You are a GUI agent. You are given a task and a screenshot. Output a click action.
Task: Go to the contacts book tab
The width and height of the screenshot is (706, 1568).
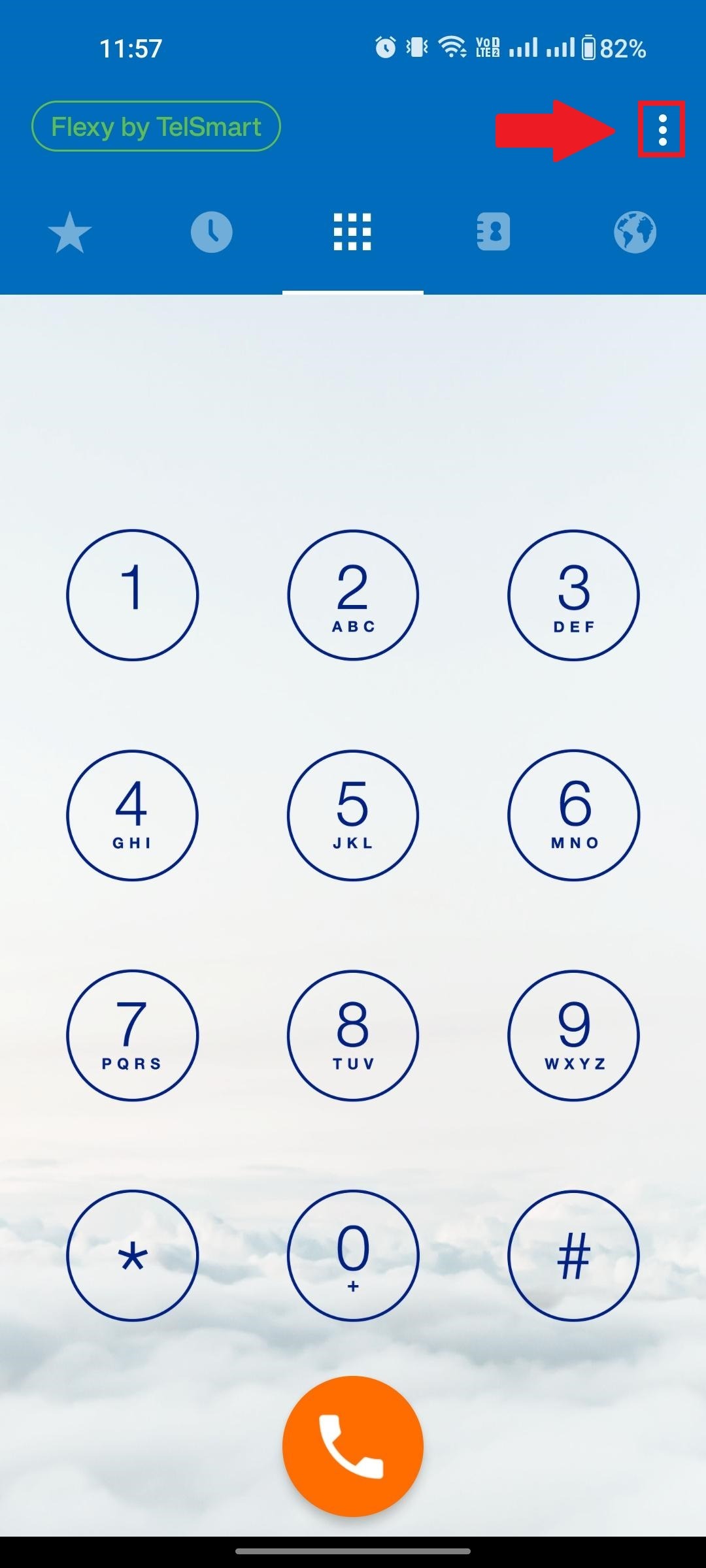[494, 233]
